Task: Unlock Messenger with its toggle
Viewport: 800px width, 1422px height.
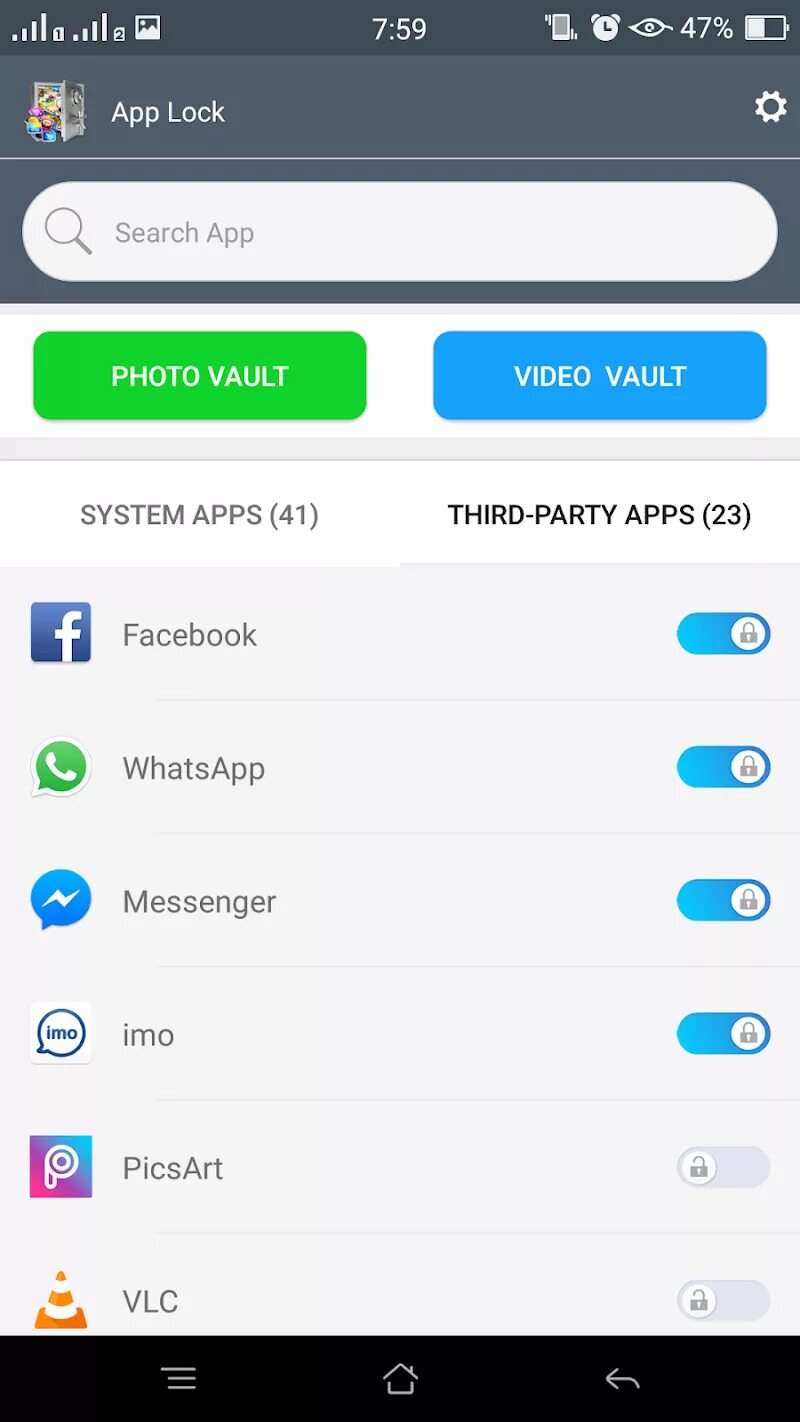Action: [723, 900]
